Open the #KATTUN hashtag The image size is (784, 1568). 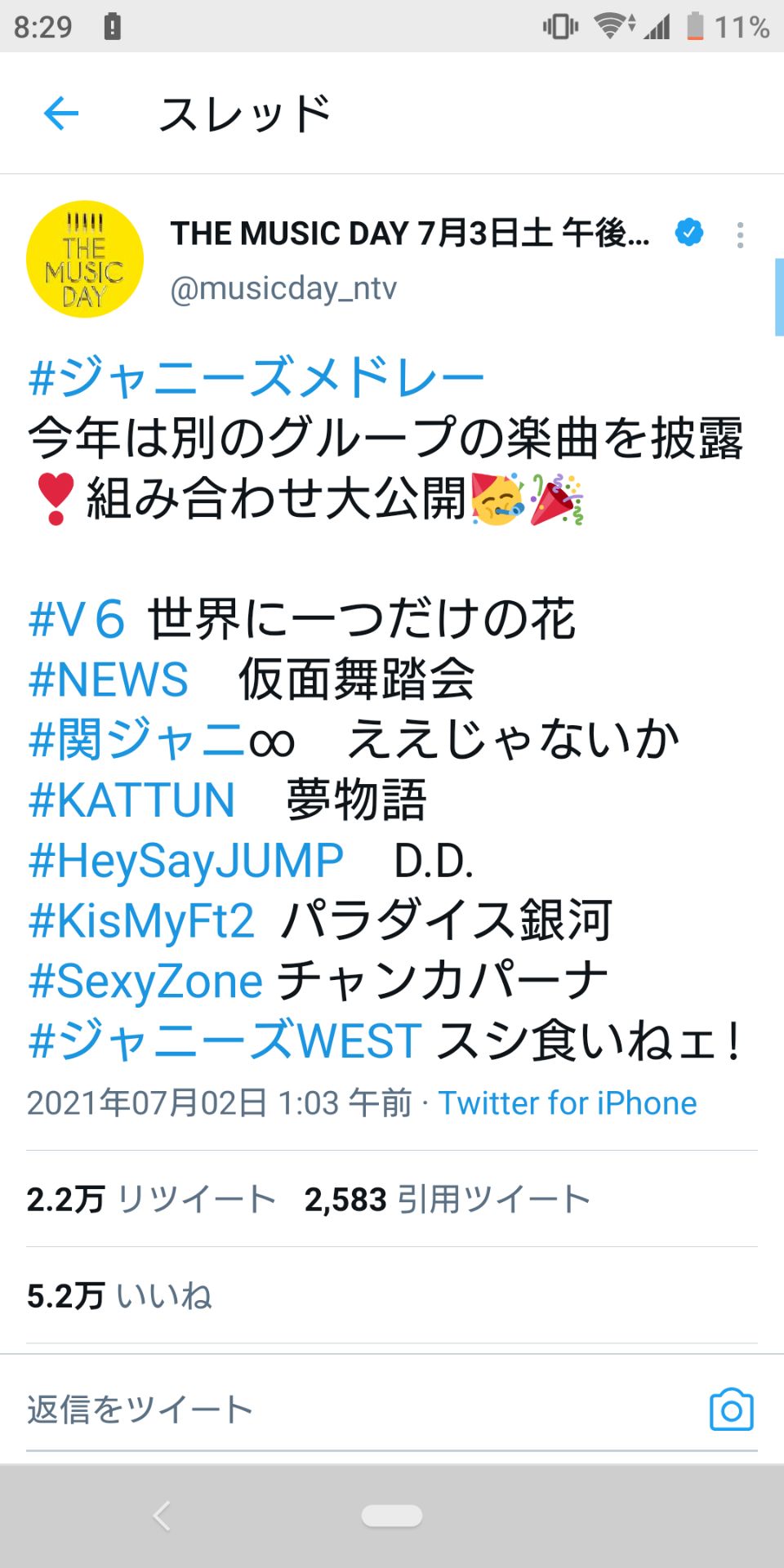pos(131,800)
